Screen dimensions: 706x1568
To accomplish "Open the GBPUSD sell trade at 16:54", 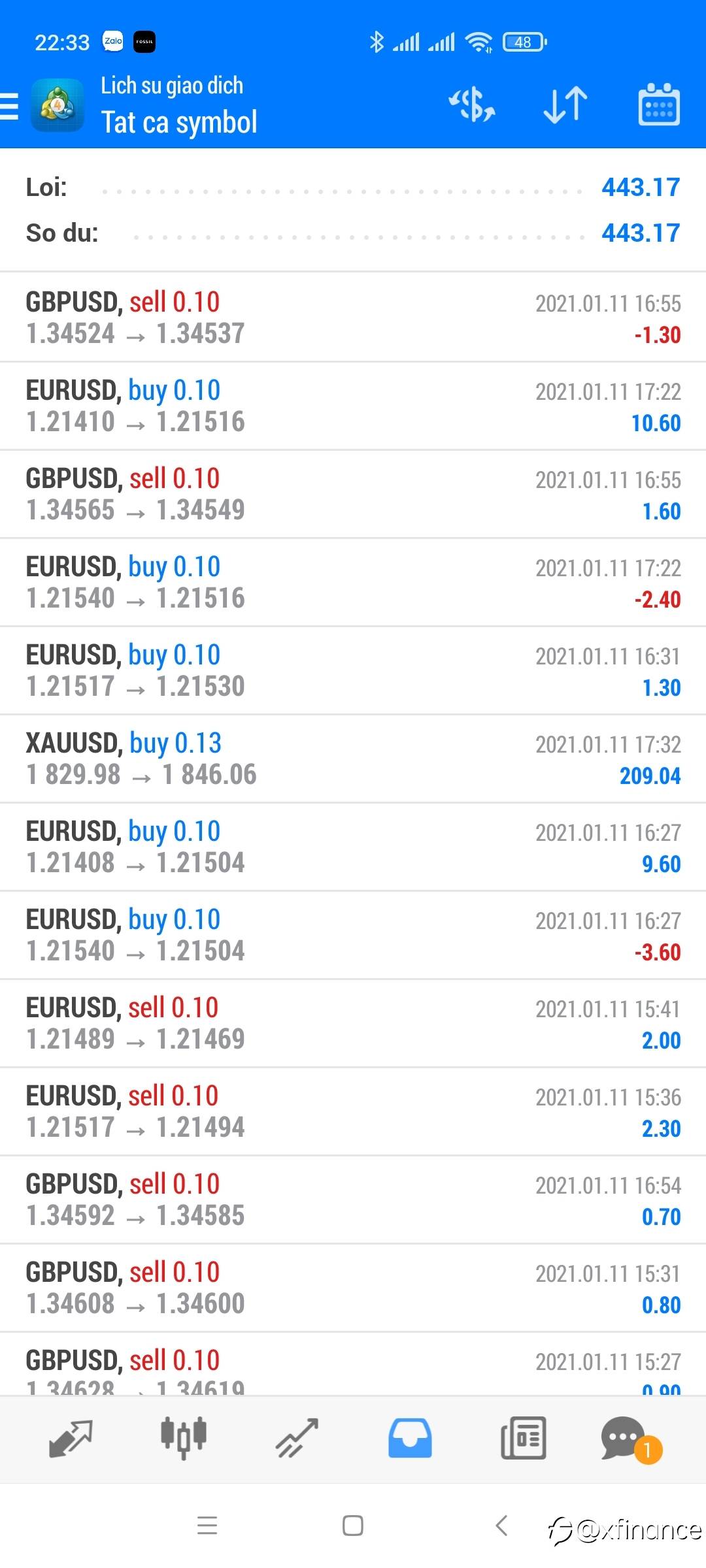I will 353,1200.
